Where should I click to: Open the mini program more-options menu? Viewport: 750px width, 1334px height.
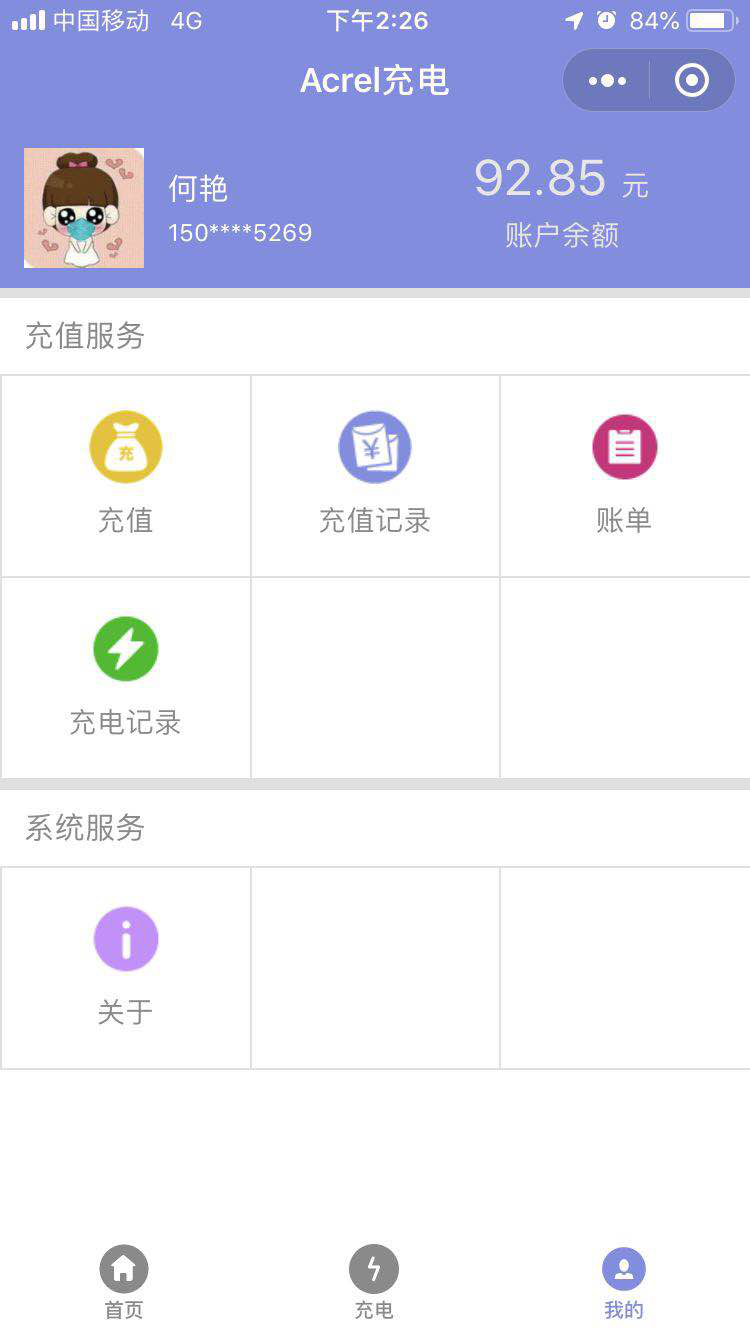607,81
